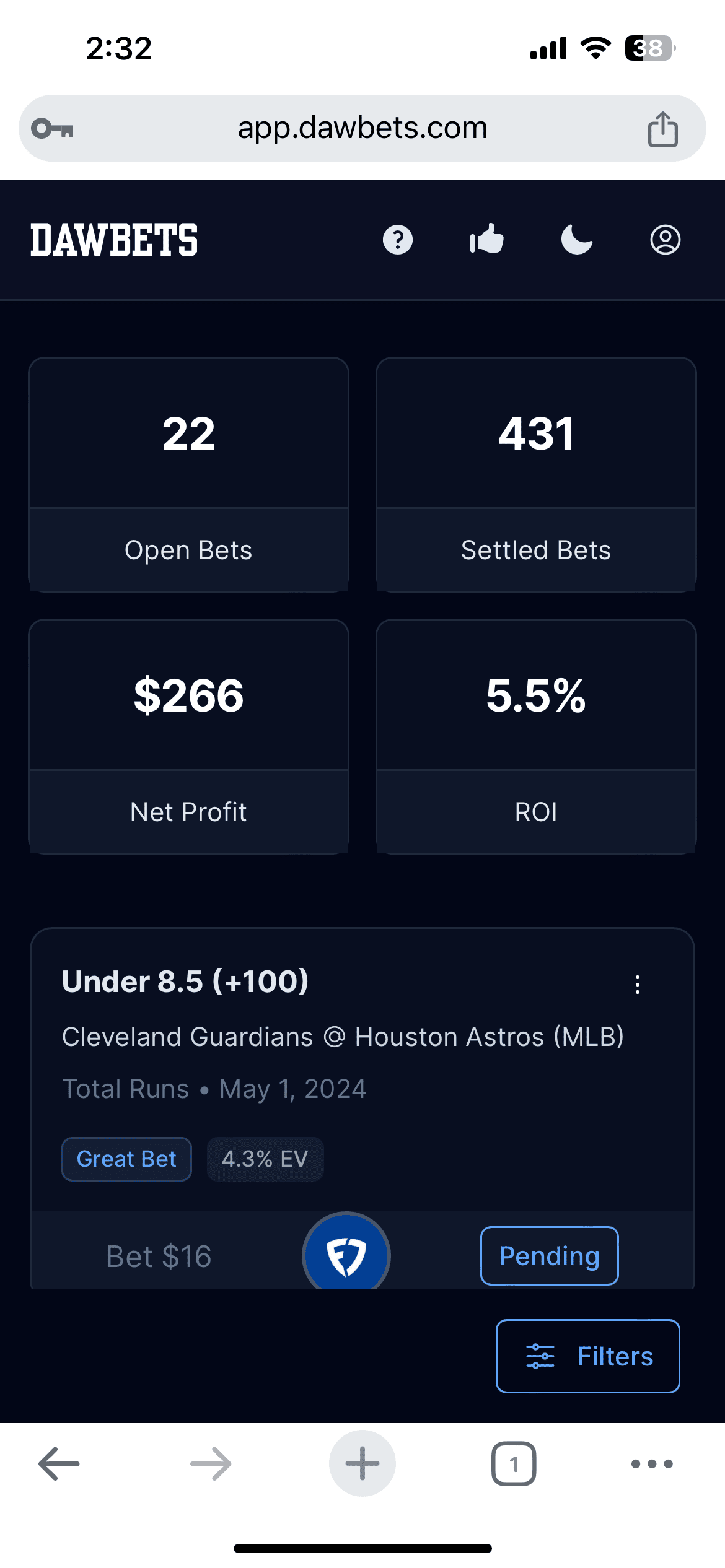This screenshot has height=1568, width=725.
Task: Toggle the bet status from Pending
Action: tap(549, 1255)
